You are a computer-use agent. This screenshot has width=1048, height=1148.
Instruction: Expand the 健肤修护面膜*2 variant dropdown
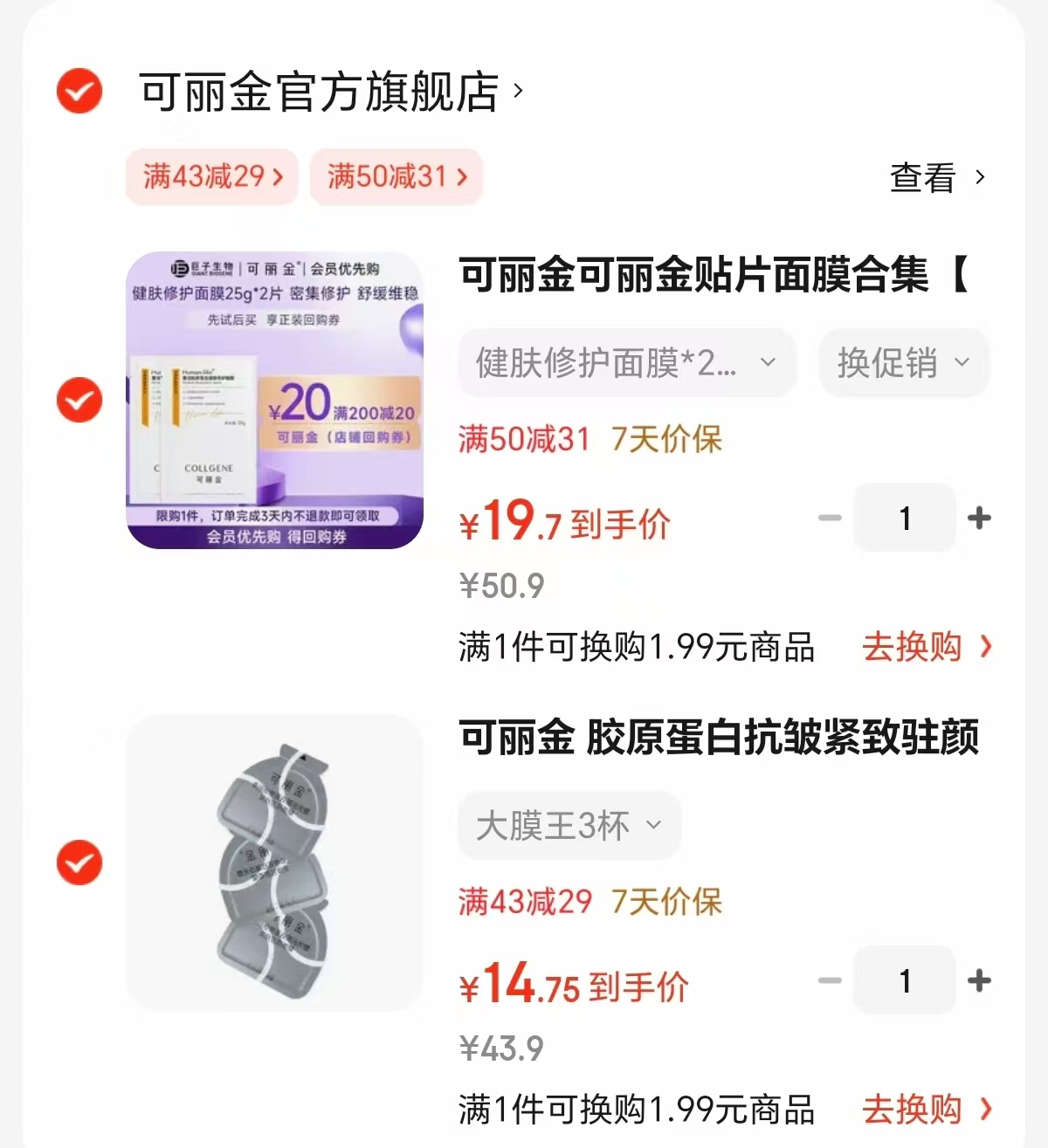626,362
